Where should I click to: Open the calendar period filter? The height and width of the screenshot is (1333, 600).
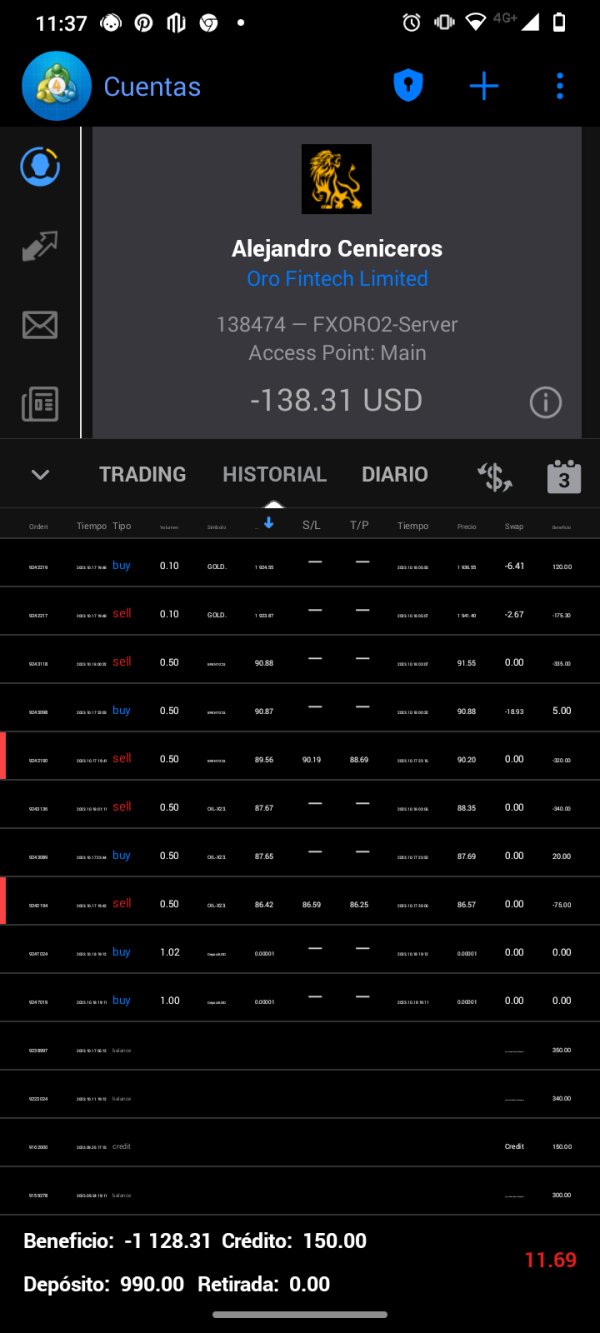(x=564, y=476)
